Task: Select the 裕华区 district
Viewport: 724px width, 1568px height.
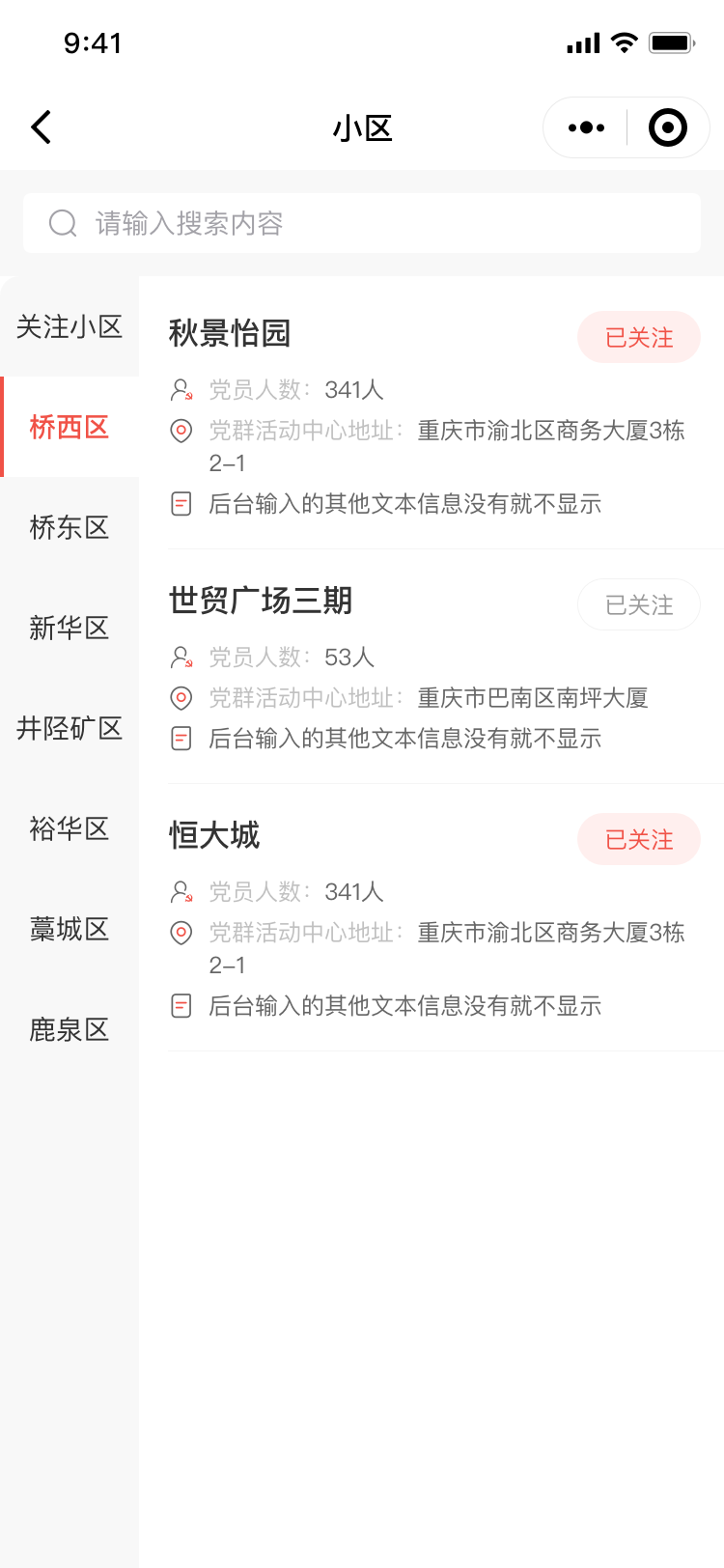Action: pos(70,828)
